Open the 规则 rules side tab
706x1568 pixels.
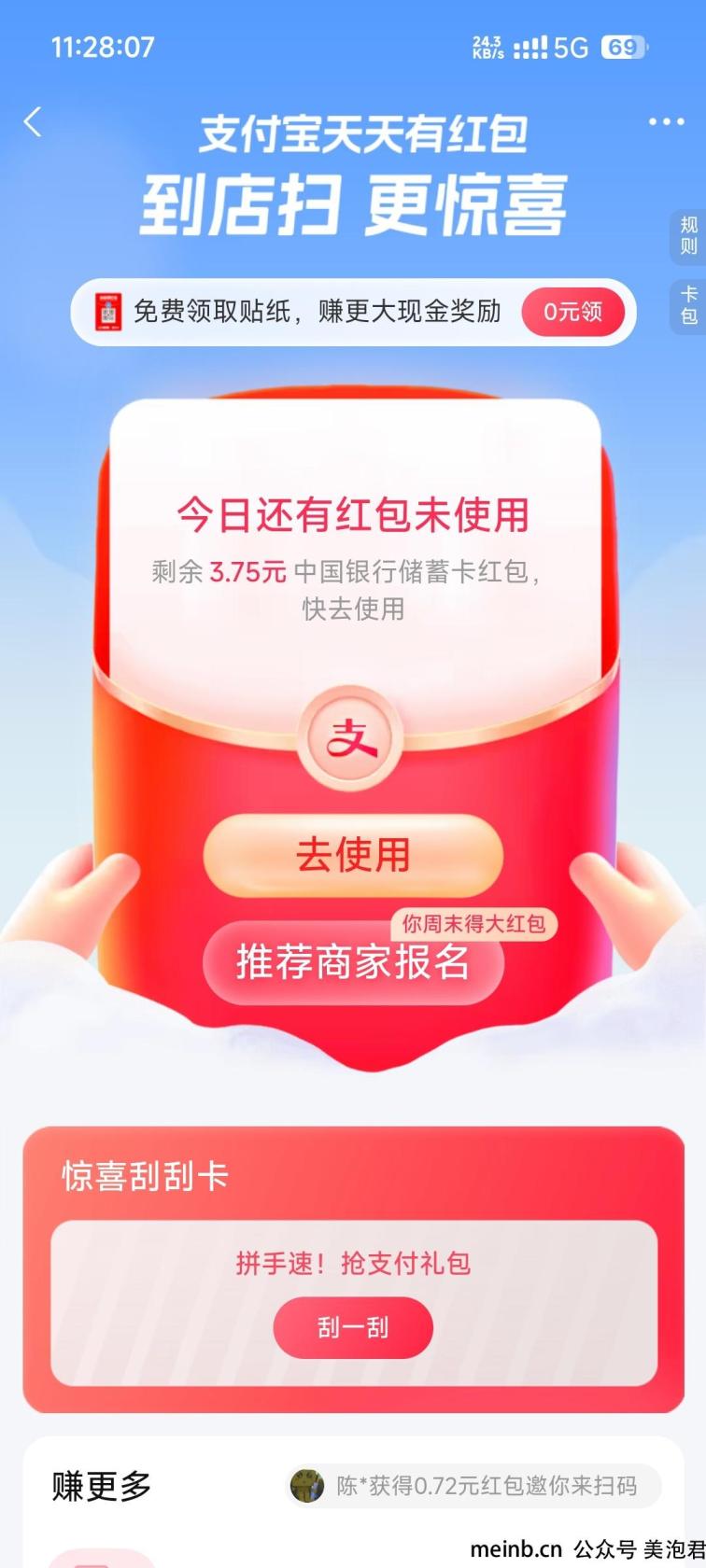[x=688, y=236]
